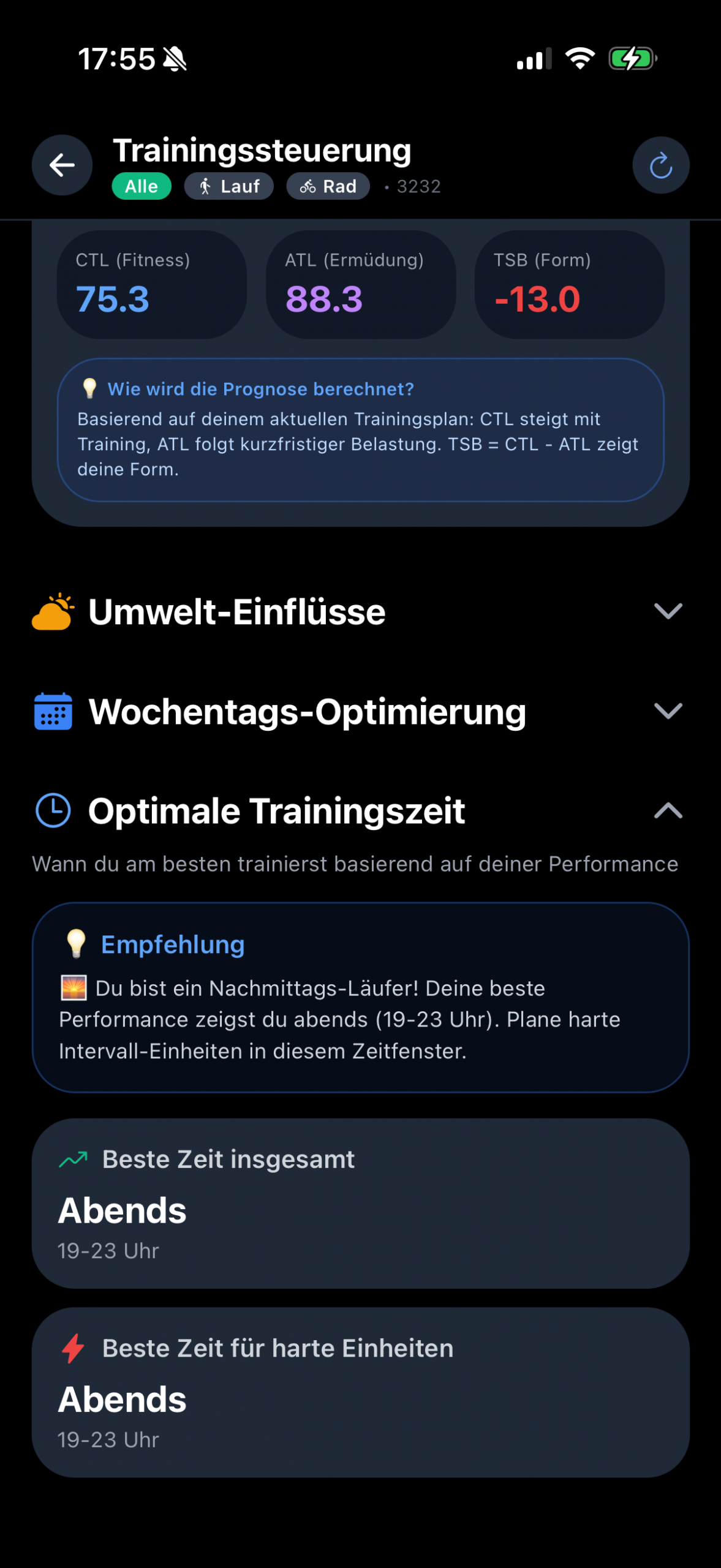The width and height of the screenshot is (721, 1568).
Task: Filter by Rad activities
Action: point(328,186)
